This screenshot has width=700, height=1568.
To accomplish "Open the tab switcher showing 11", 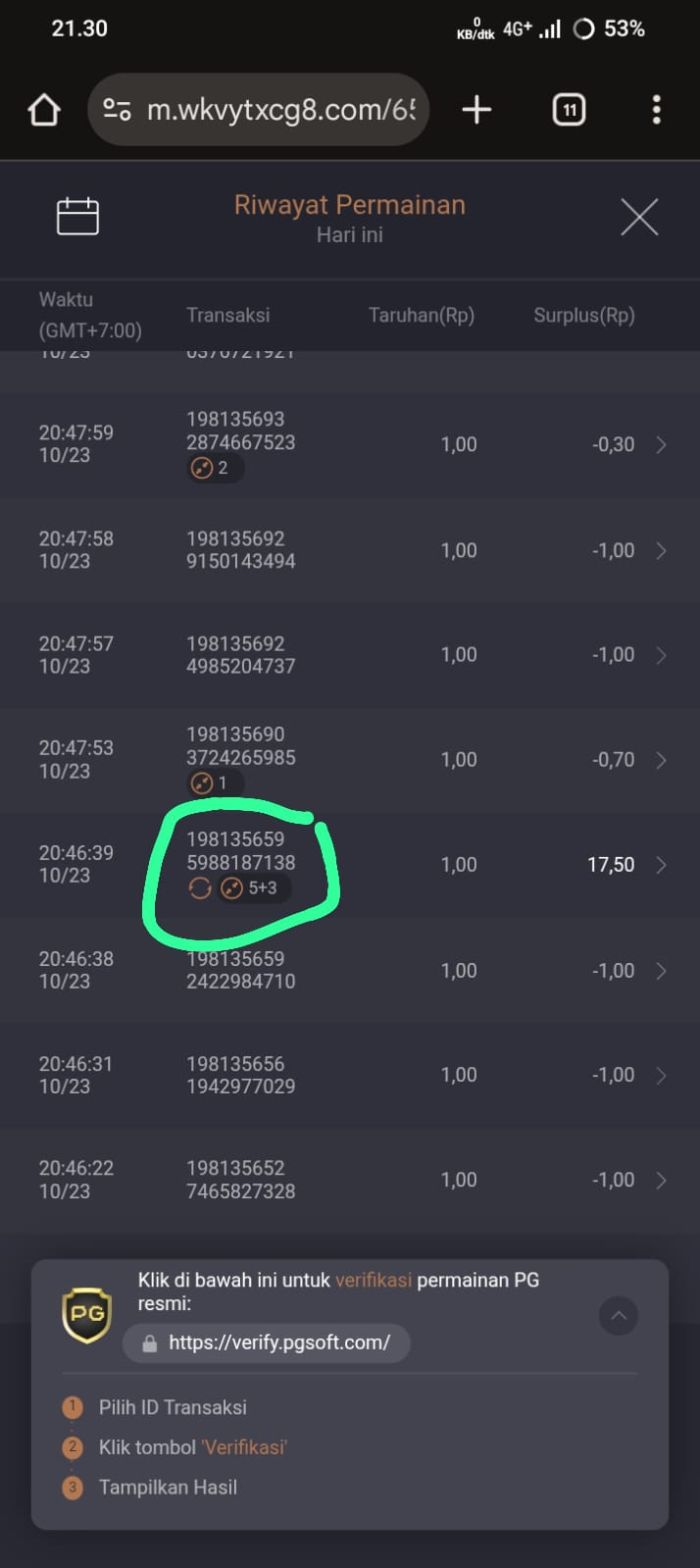I will tap(570, 110).
